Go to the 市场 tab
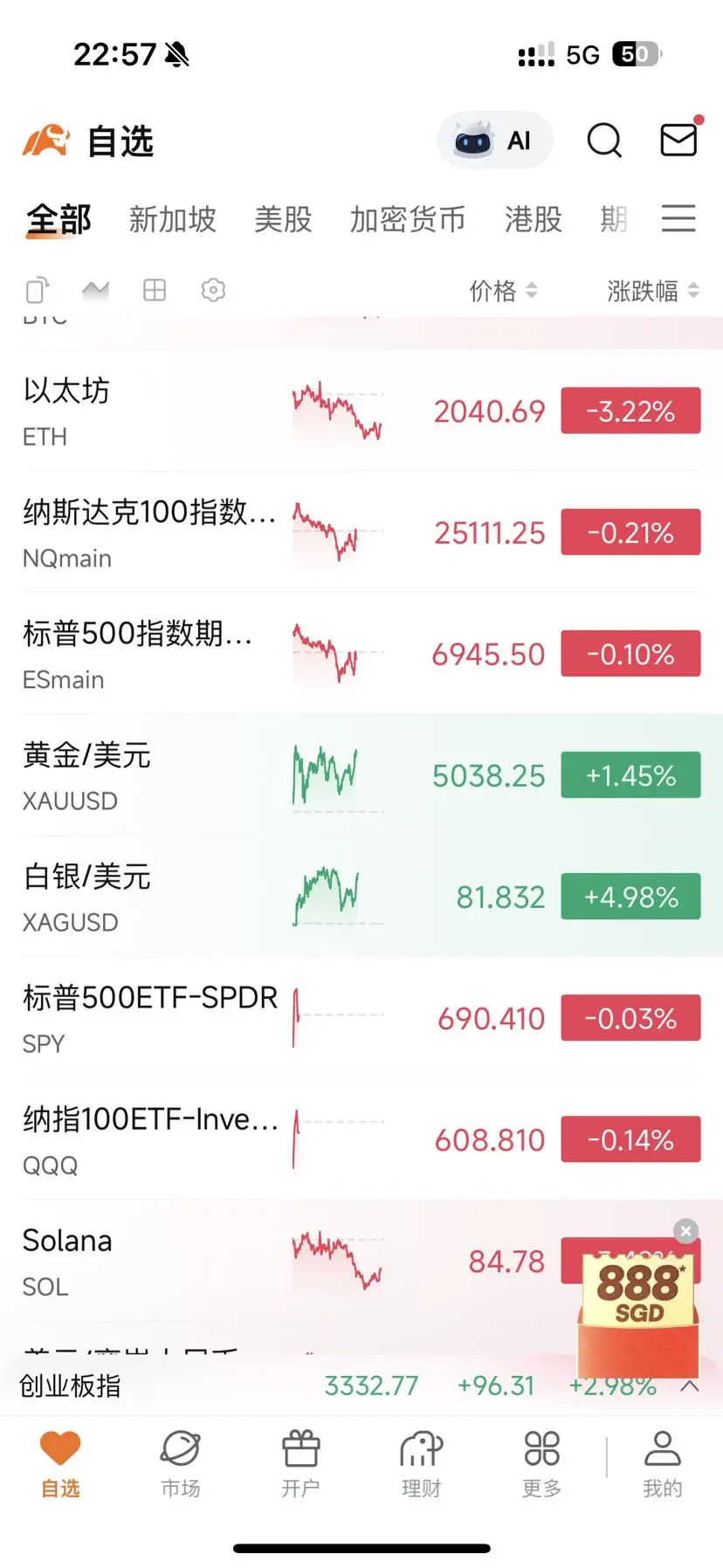Image resolution: width=723 pixels, height=1568 pixels. point(181,1463)
